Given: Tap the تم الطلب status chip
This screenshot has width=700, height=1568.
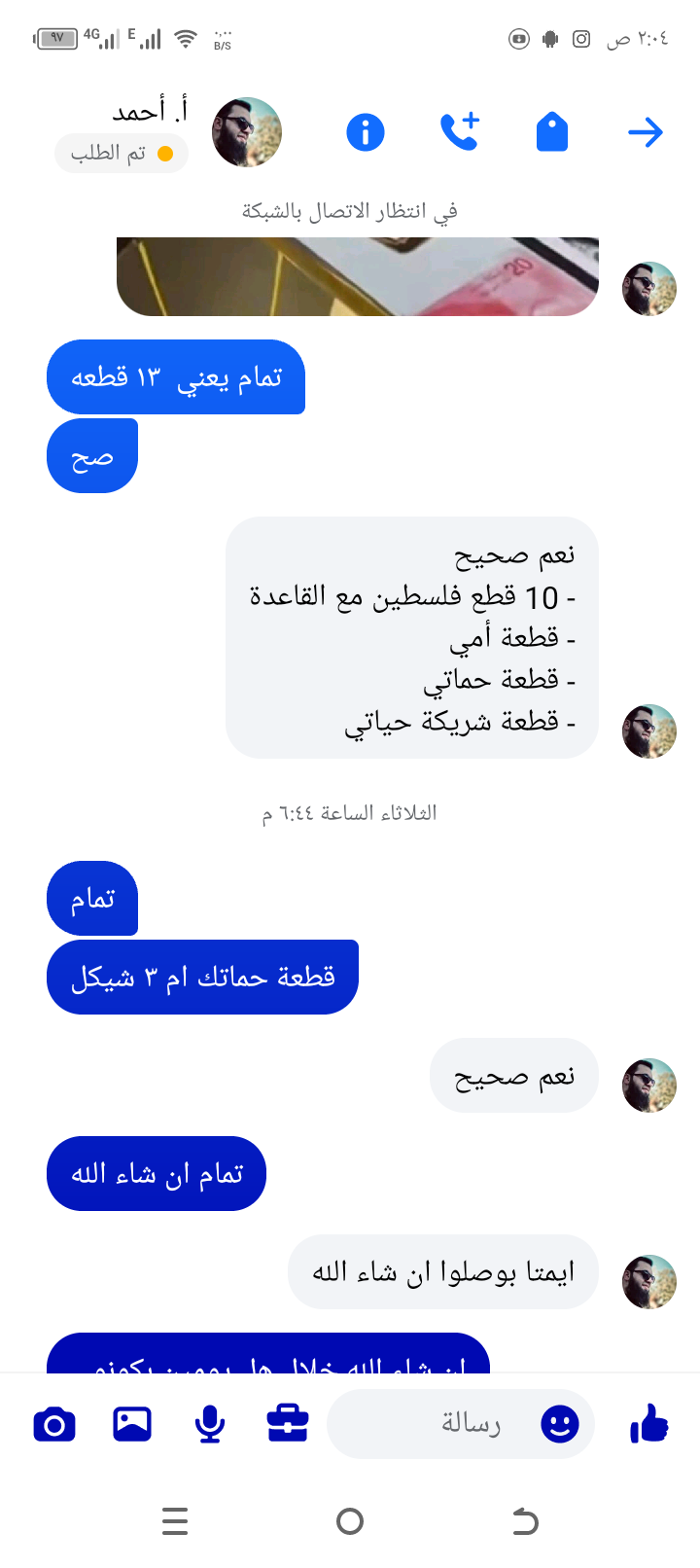Looking at the screenshot, I should click(122, 154).
